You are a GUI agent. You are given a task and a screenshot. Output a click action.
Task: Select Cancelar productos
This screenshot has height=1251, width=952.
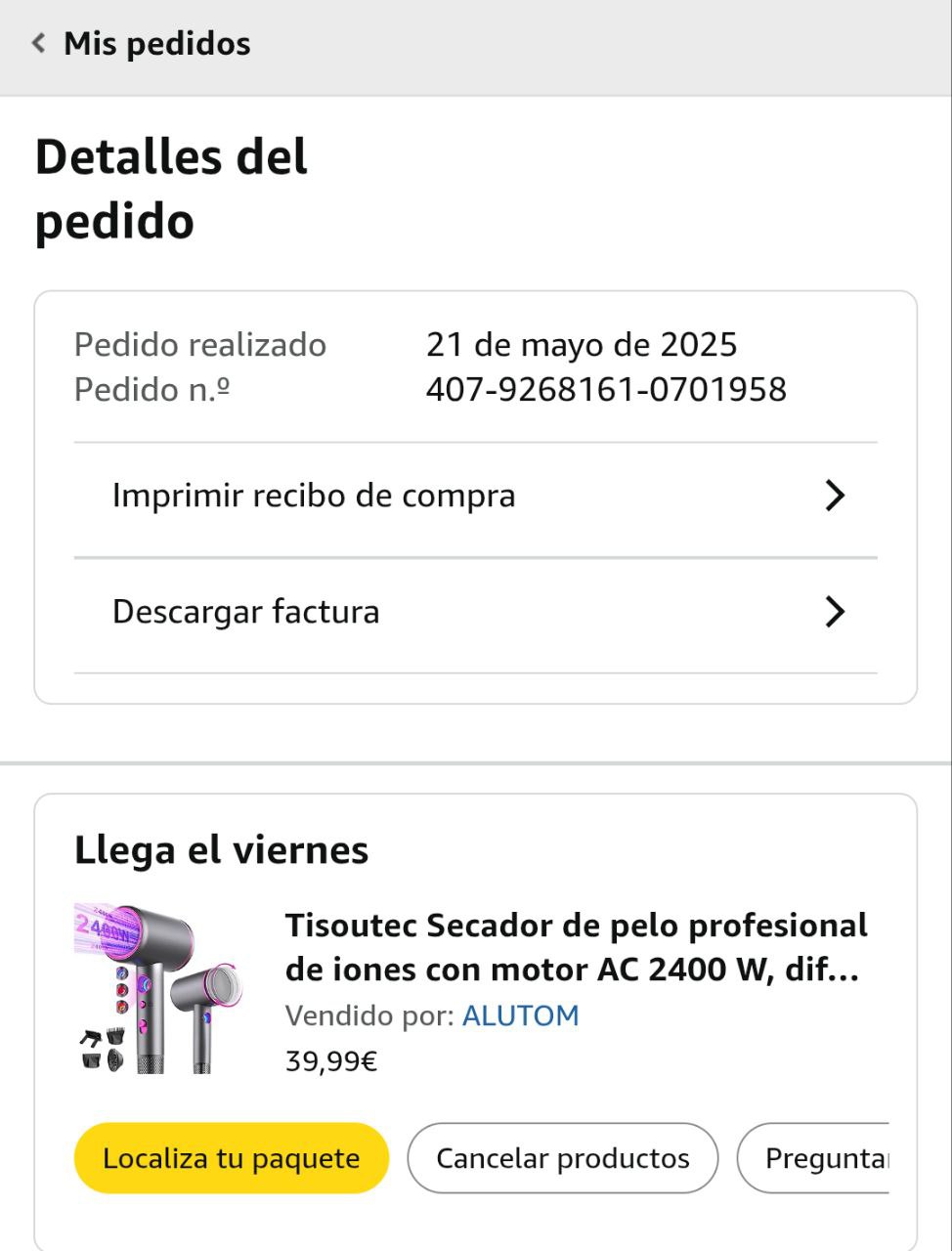pyautogui.click(x=562, y=1158)
